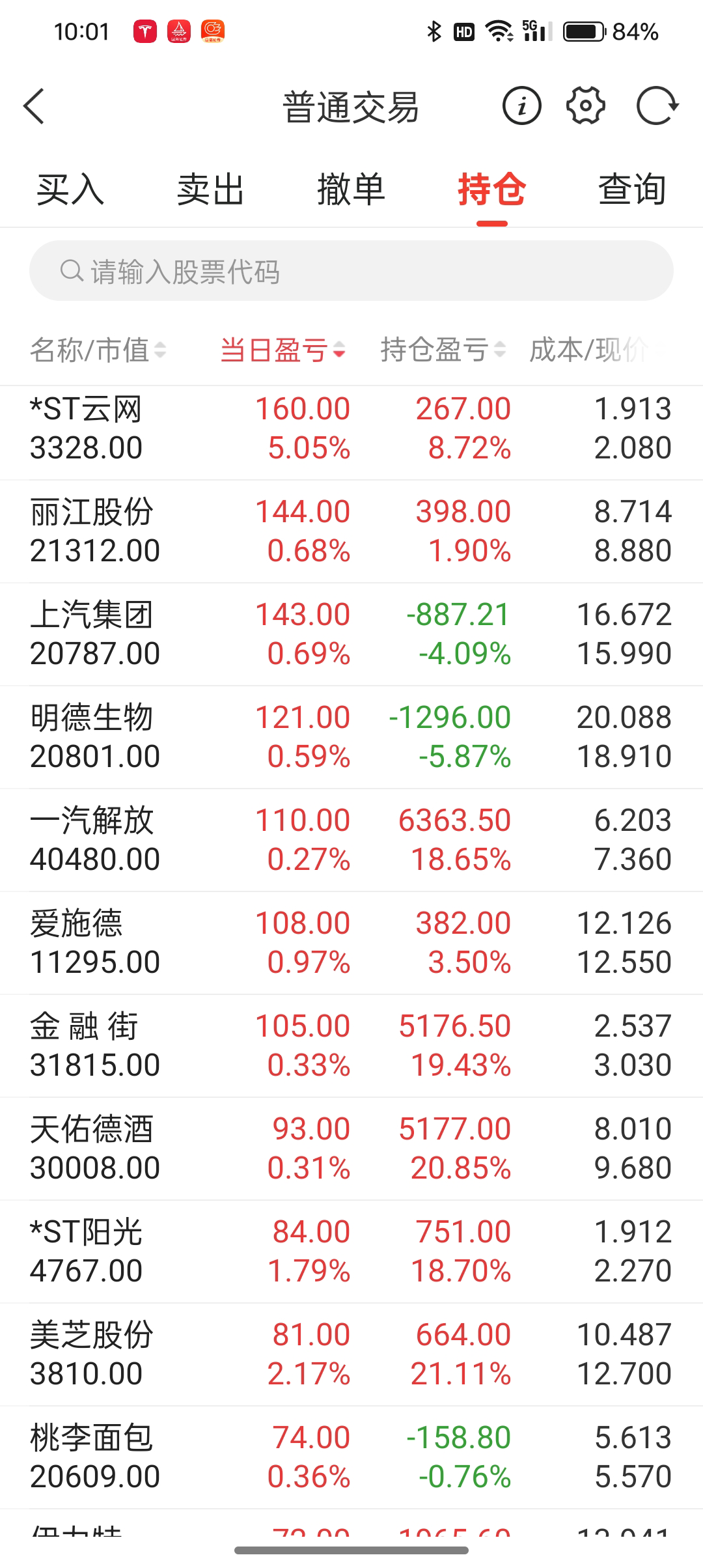Refresh the holdings list
703x1568 pixels.
click(x=657, y=106)
